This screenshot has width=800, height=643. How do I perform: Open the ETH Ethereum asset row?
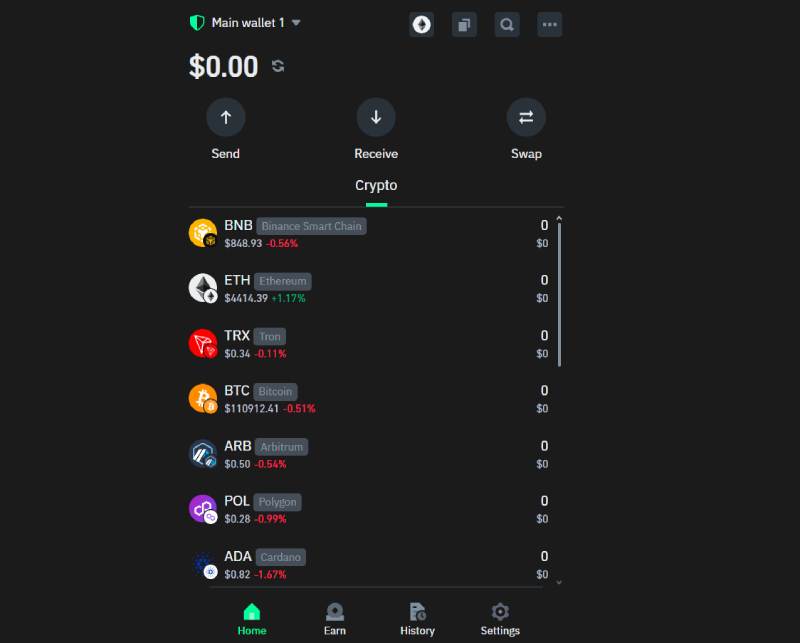coord(370,288)
